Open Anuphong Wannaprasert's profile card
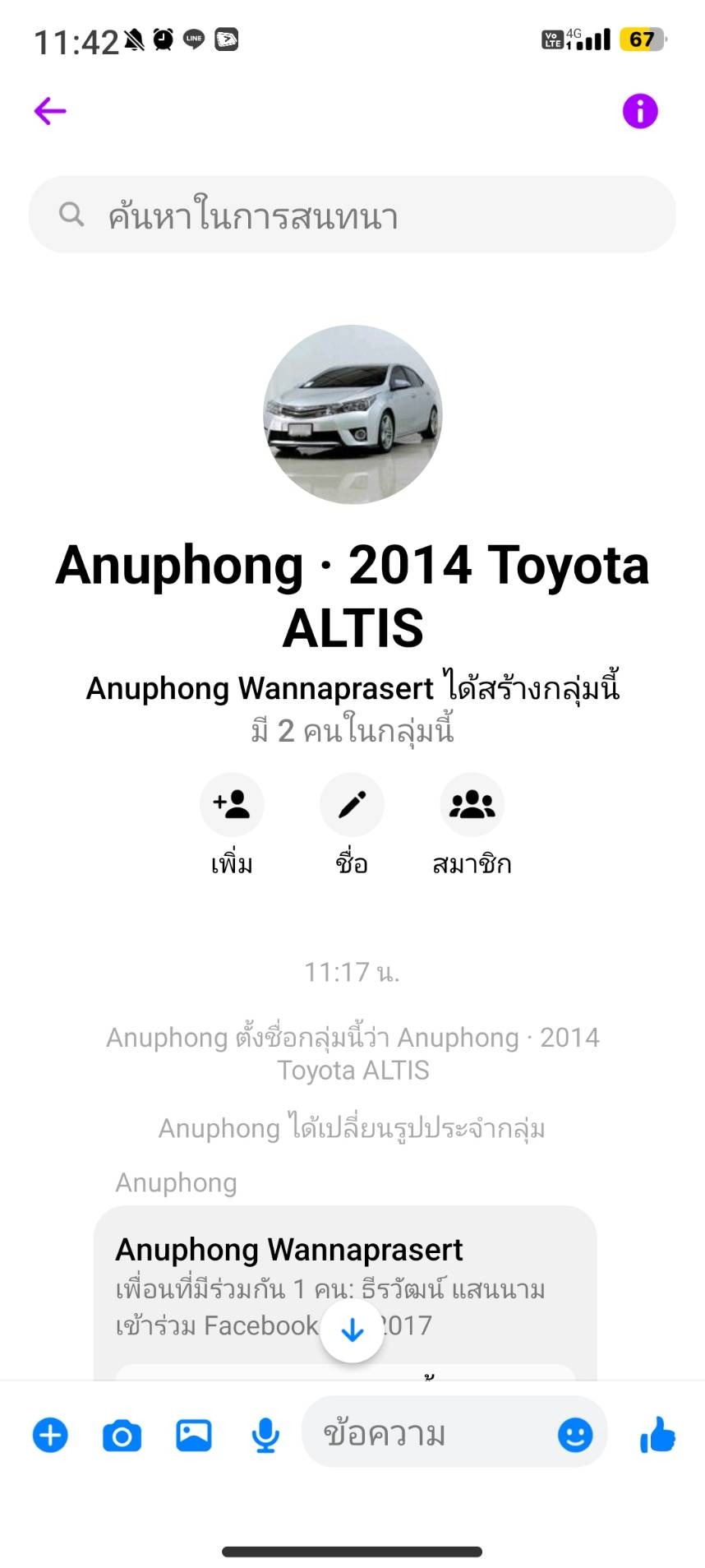The height and width of the screenshot is (1568, 705). (288, 1250)
